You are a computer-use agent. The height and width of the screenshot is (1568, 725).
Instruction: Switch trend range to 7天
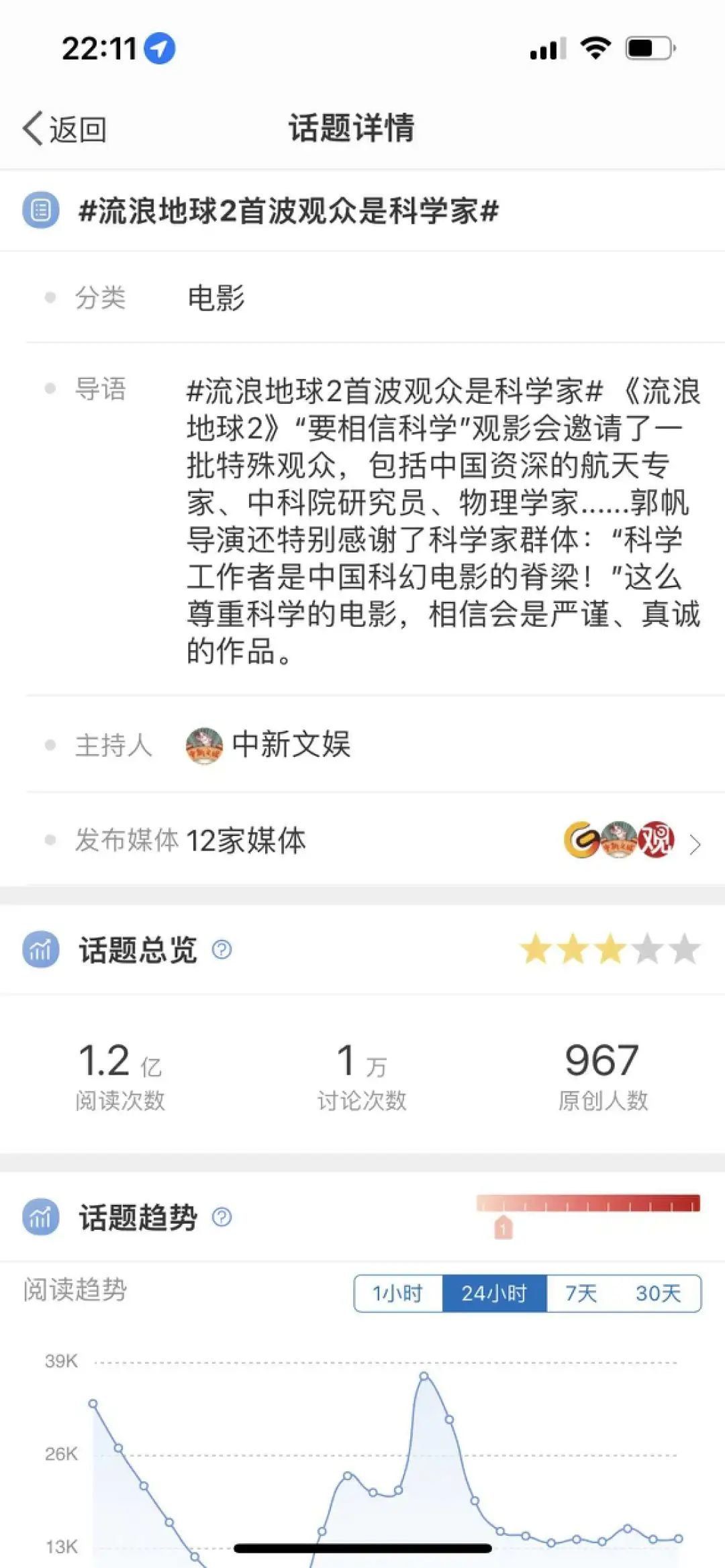[x=581, y=1293]
